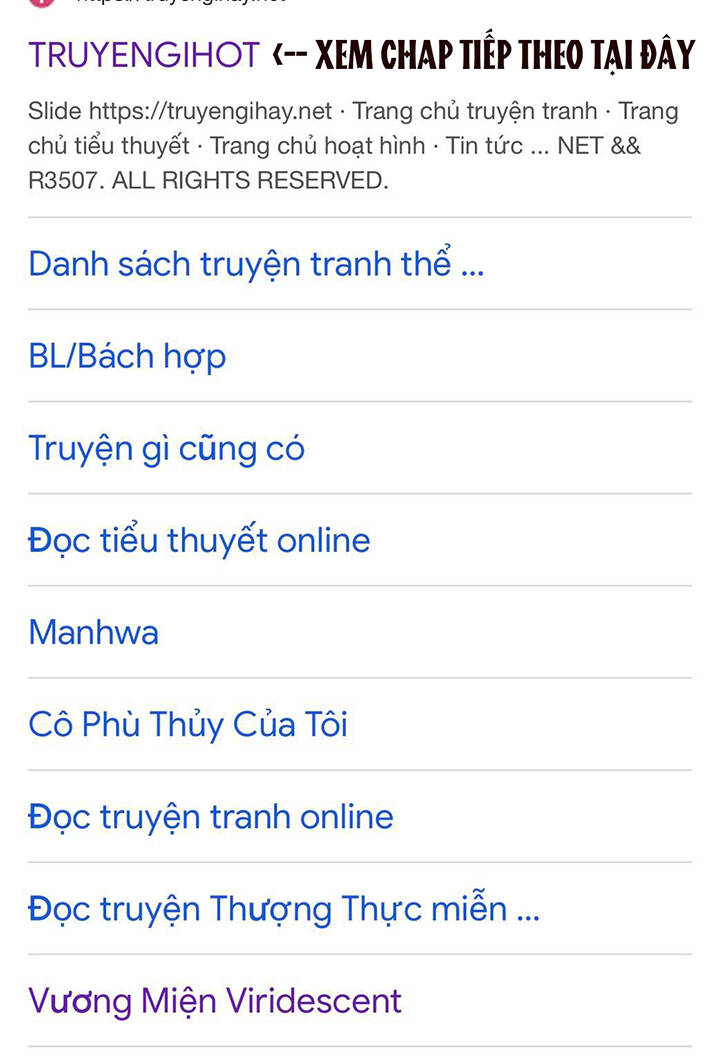
Task: Click the separator area below BL/Bách hợp
Action: (x=360, y=401)
